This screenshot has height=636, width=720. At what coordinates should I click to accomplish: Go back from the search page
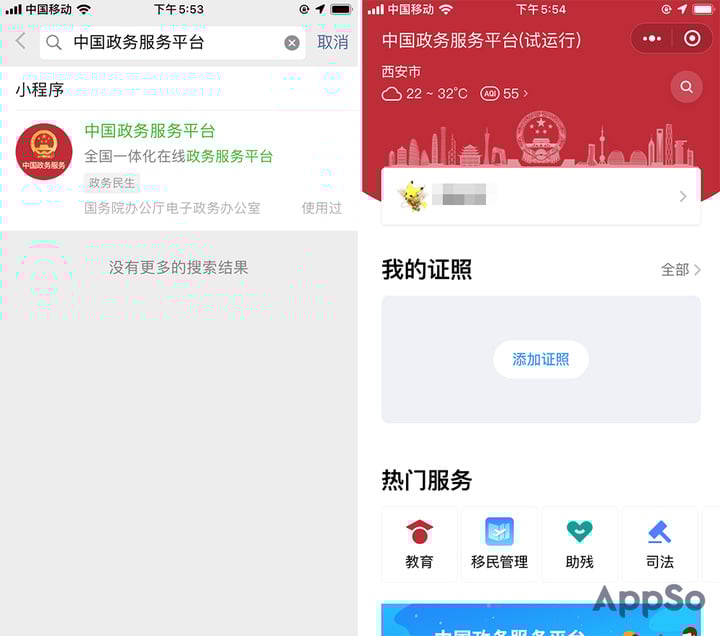click(21, 42)
